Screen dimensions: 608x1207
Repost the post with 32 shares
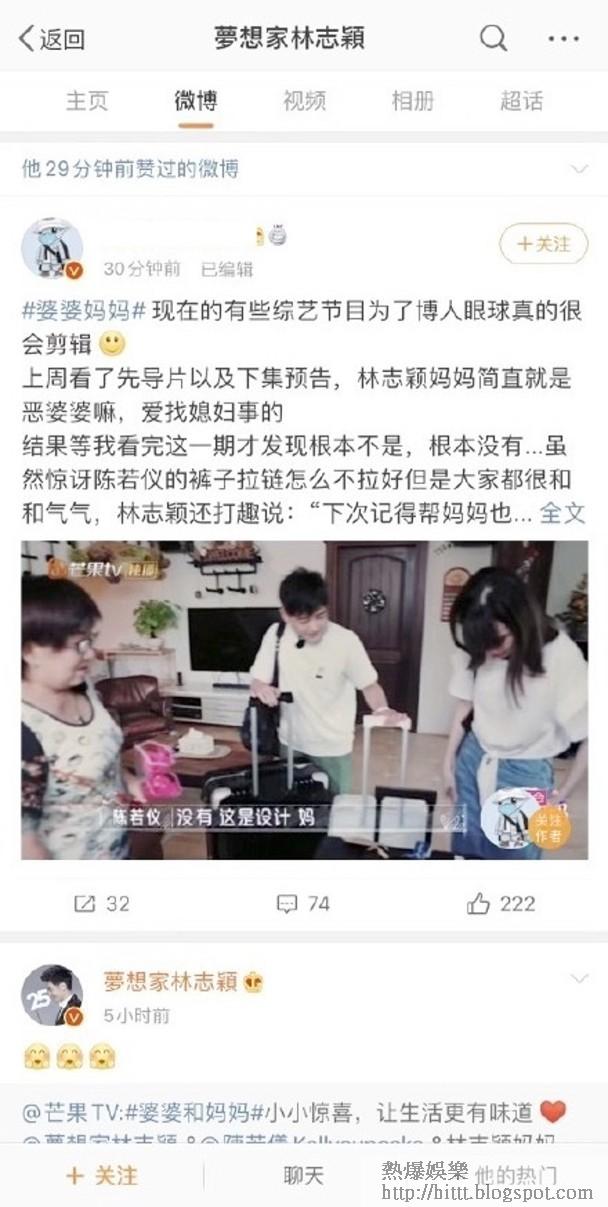tap(101, 903)
